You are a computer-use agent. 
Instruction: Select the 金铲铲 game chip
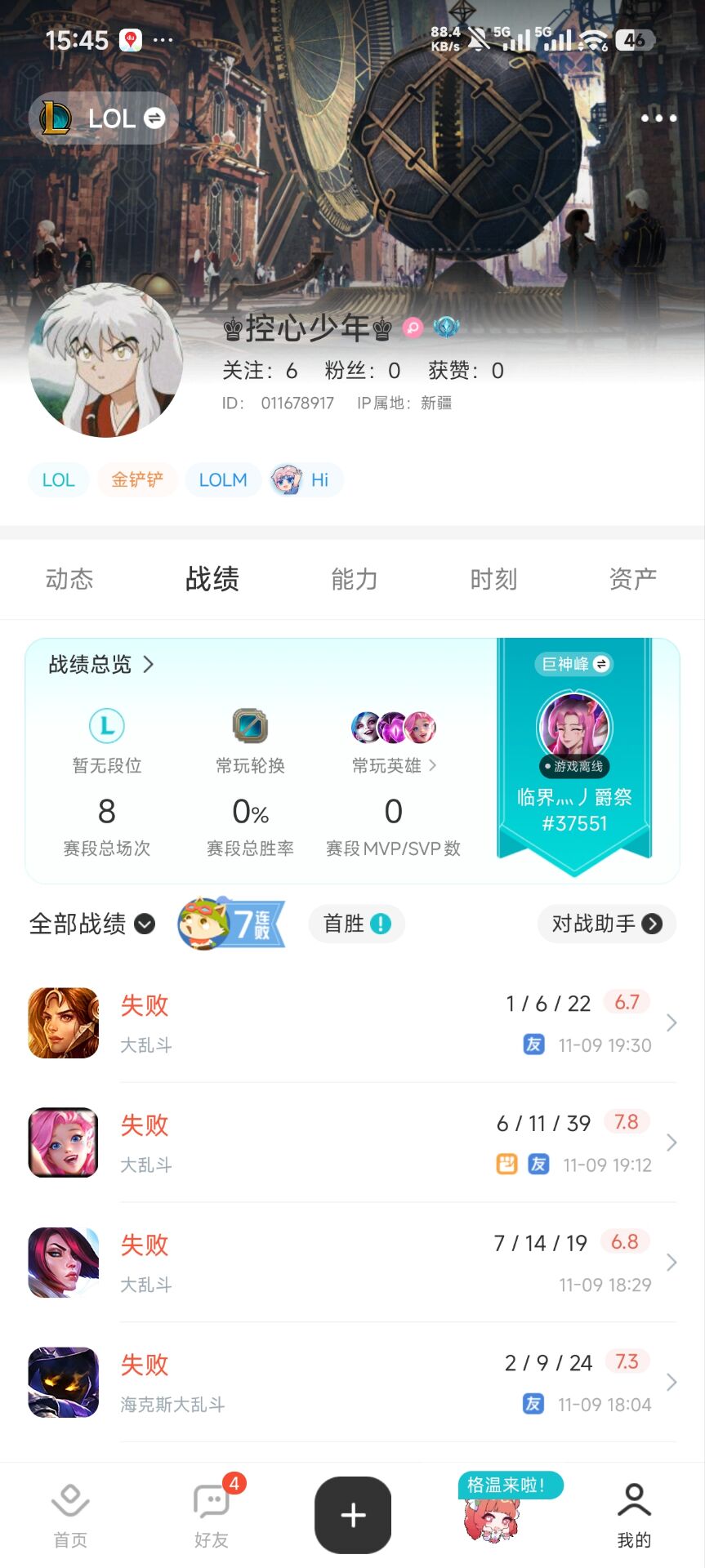coord(137,479)
